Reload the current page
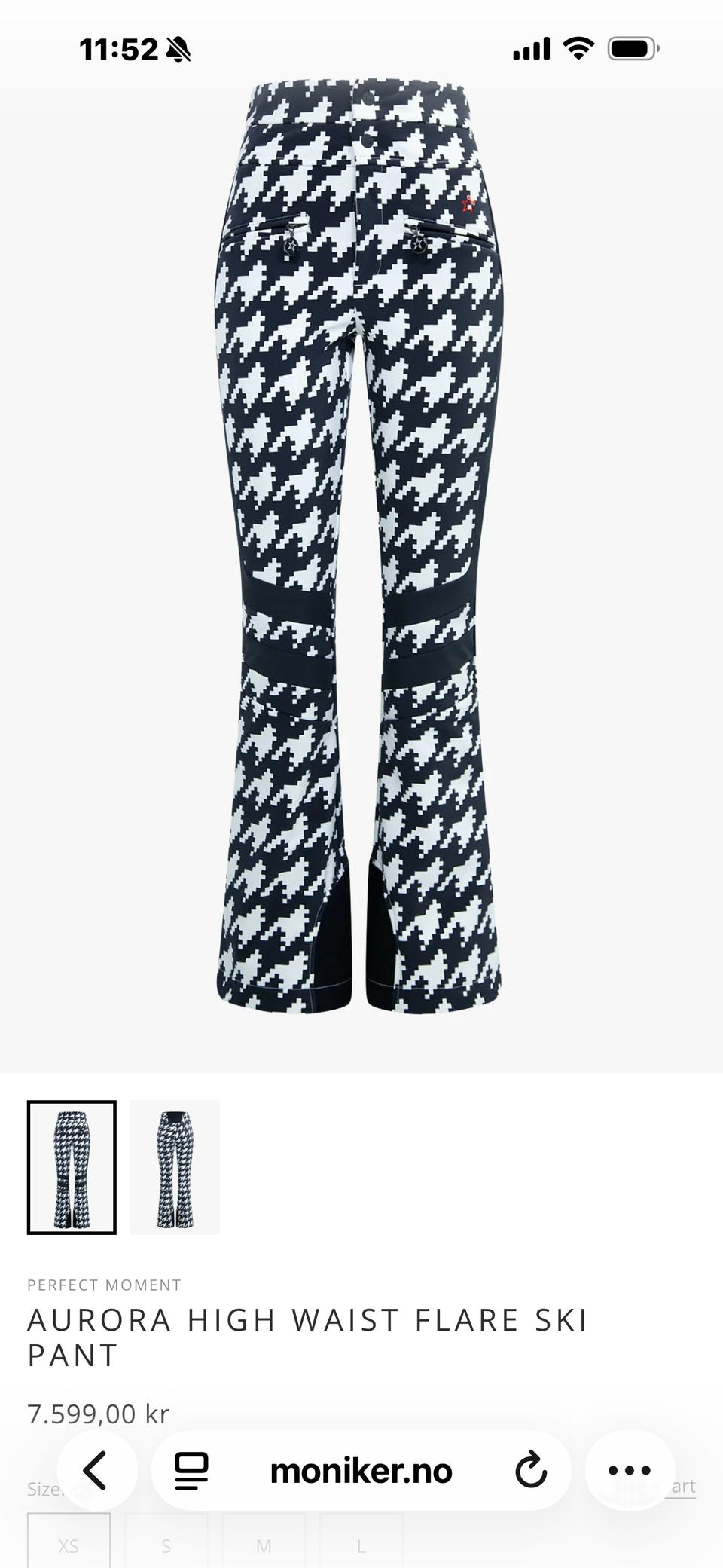Image resolution: width=723 pixels, height=1568 pixels. 530,1471
